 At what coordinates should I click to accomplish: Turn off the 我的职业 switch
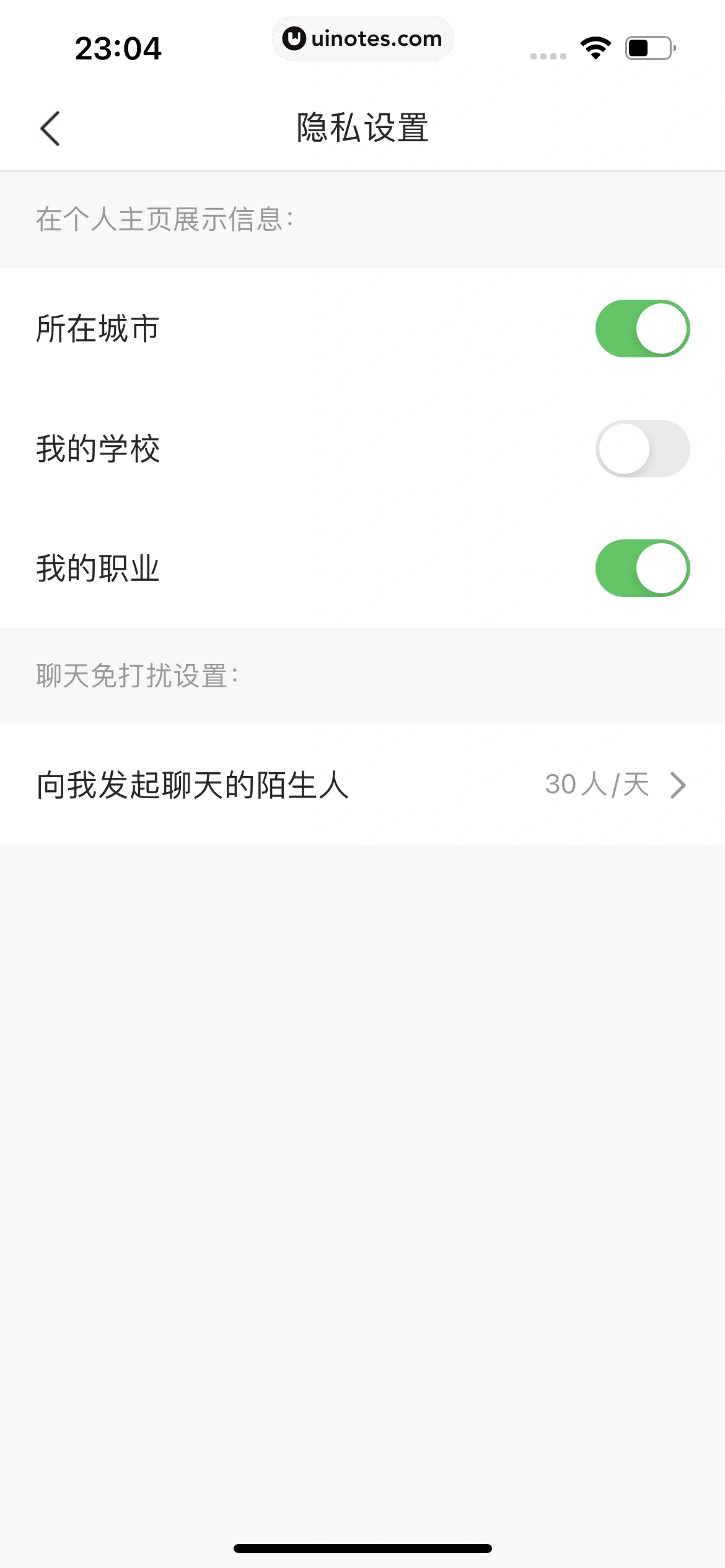643,568
